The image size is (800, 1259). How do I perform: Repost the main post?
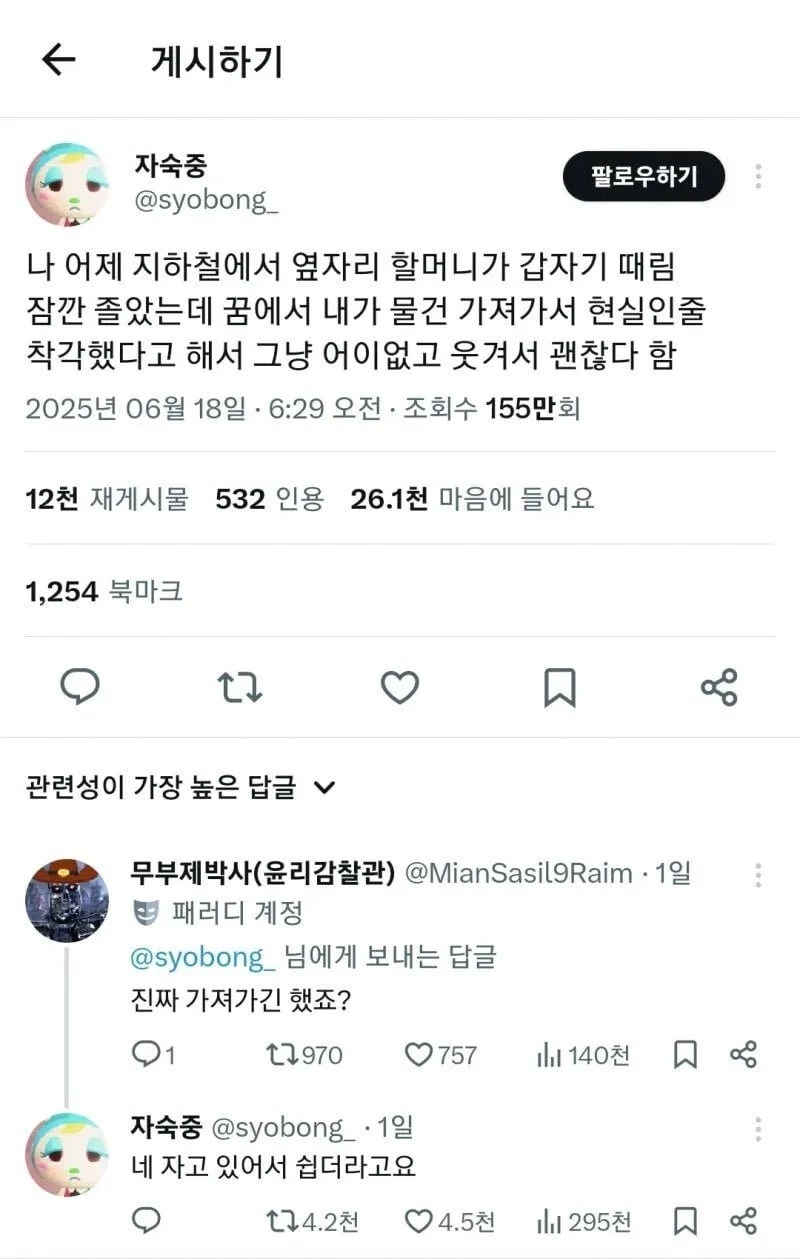[240, 687]
